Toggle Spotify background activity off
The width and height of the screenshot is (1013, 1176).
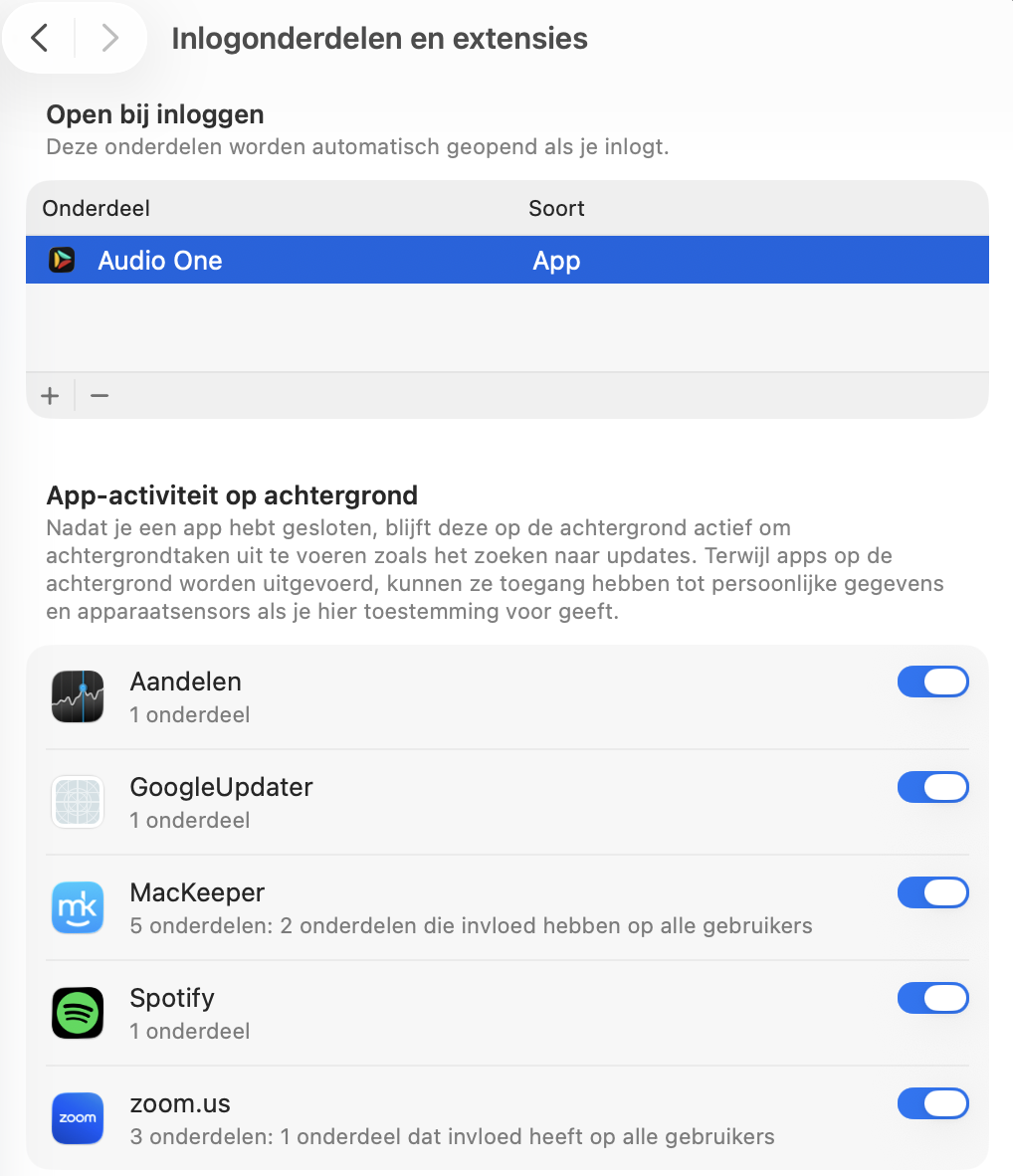[x=932, y=998]
